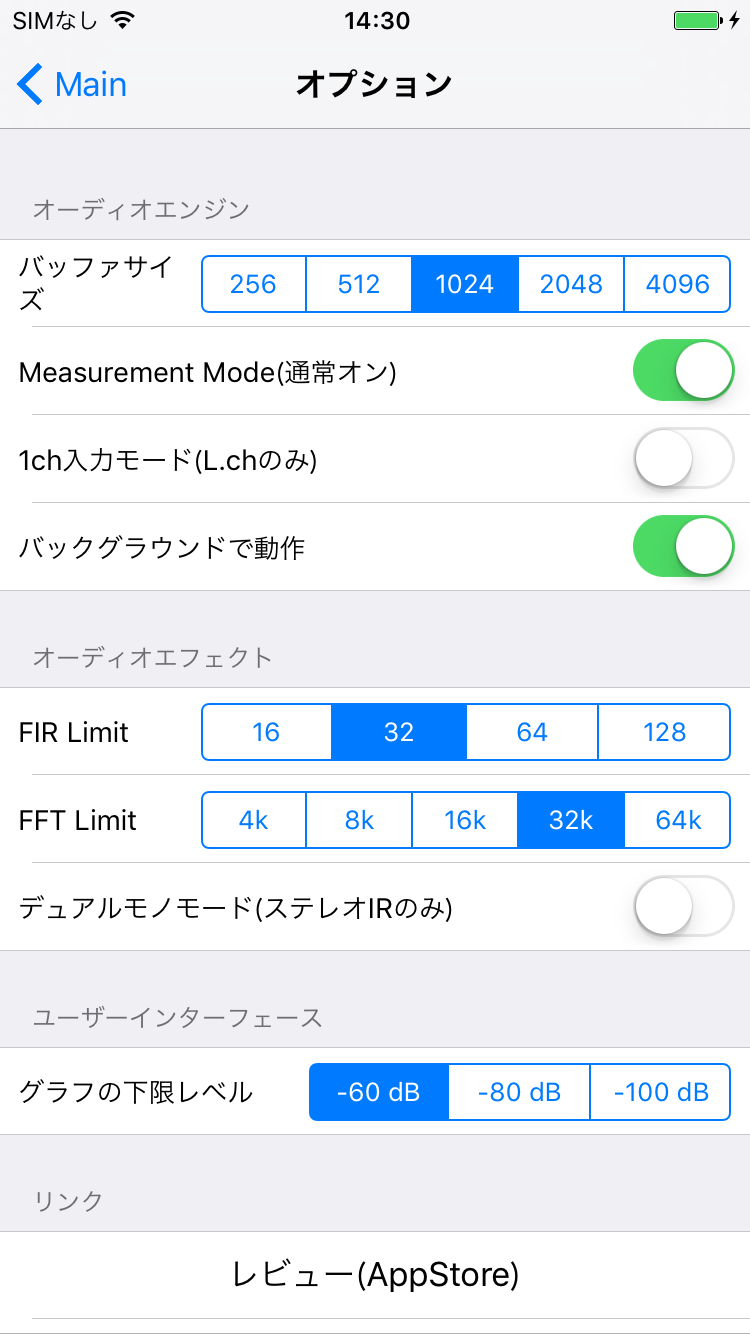Set FIR Limit to 16

click(x=267, y=732)
